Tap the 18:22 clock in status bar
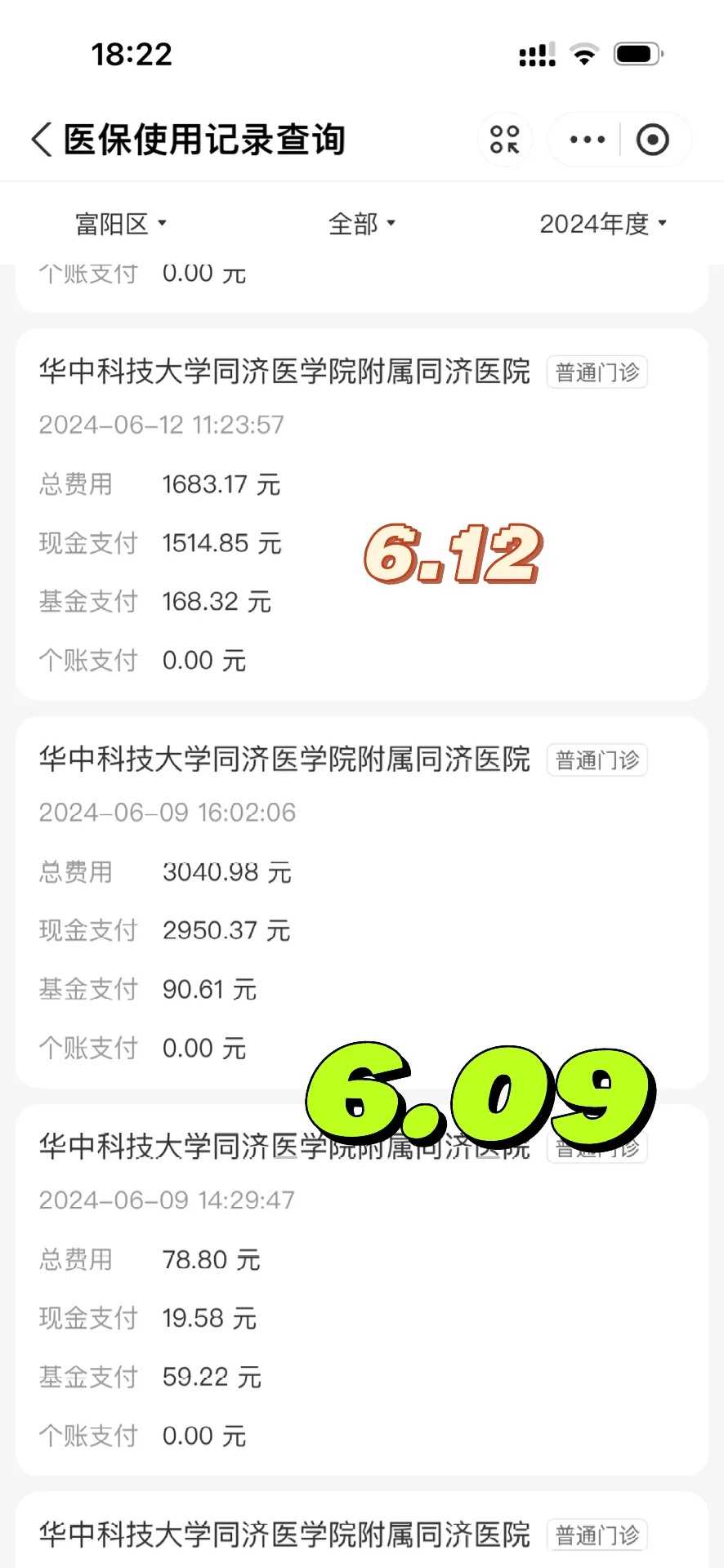This screenshot has width=724, height=1568. [x=133, y=54]
